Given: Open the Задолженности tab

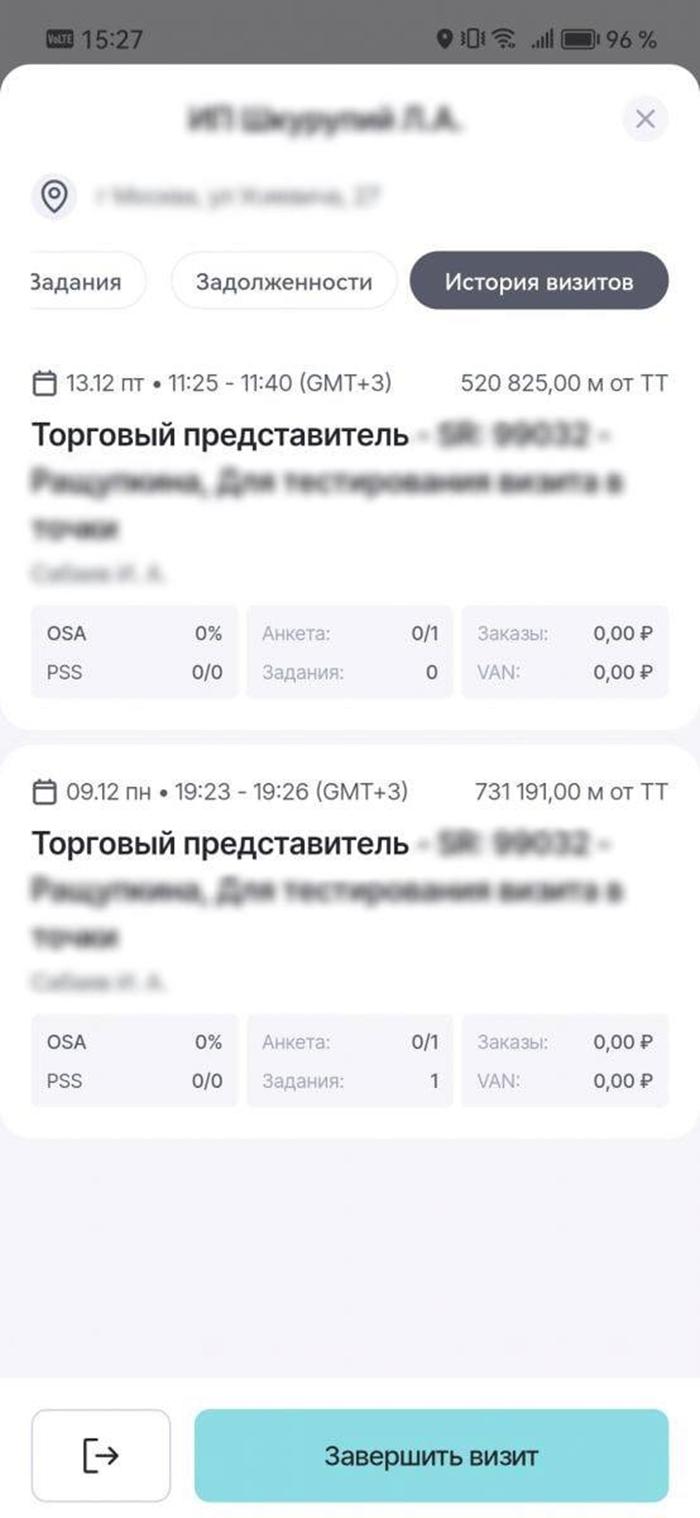Looking at the screenshot, I should 284,281.
